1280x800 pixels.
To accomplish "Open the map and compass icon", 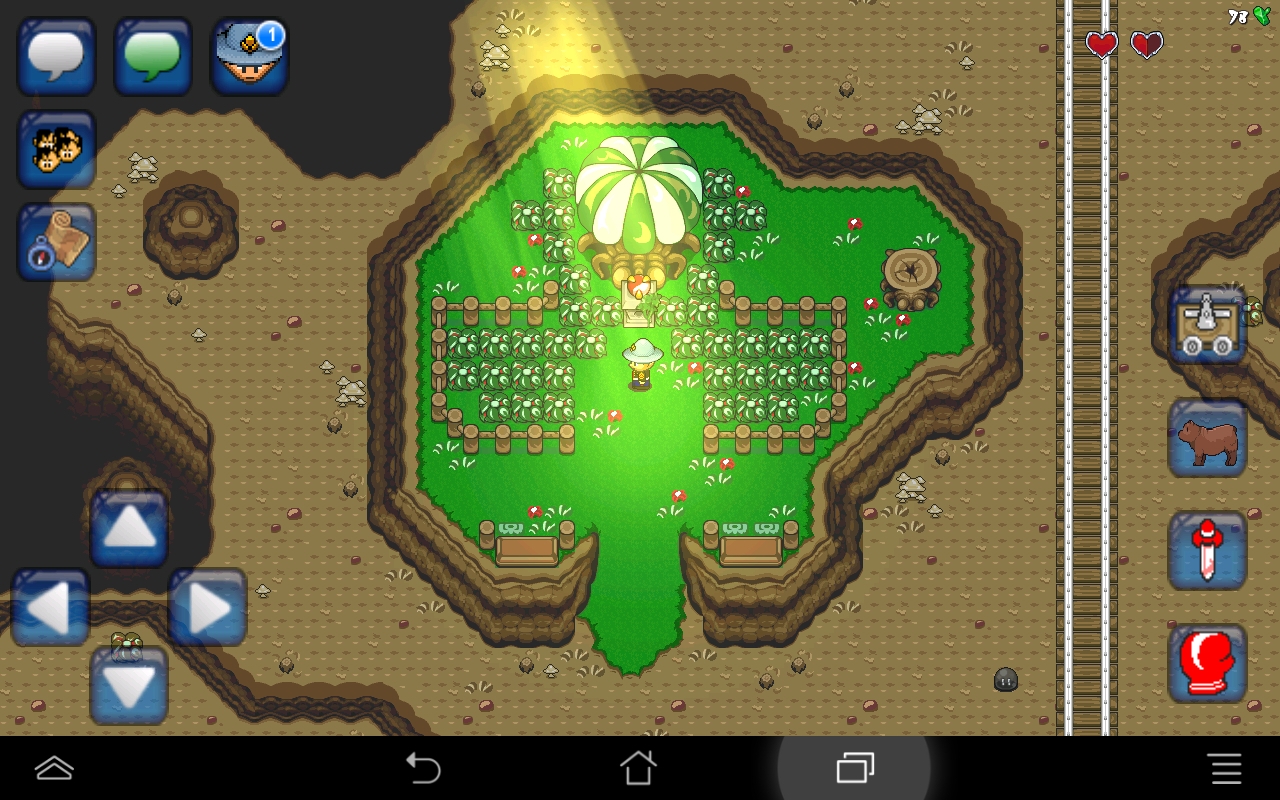I will pos(56,243).
